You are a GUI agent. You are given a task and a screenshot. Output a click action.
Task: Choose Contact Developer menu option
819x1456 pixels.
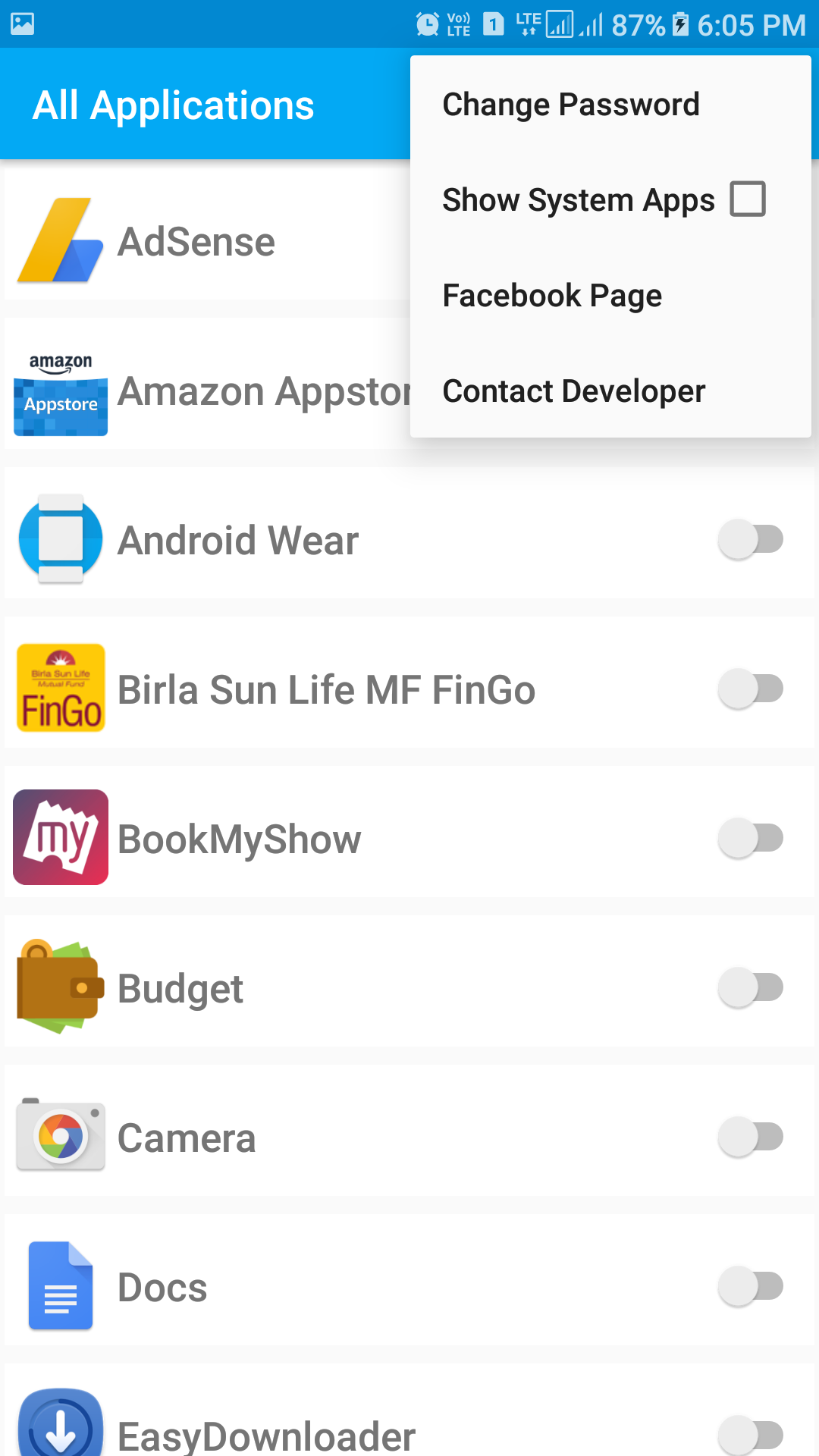pos(573,391)
